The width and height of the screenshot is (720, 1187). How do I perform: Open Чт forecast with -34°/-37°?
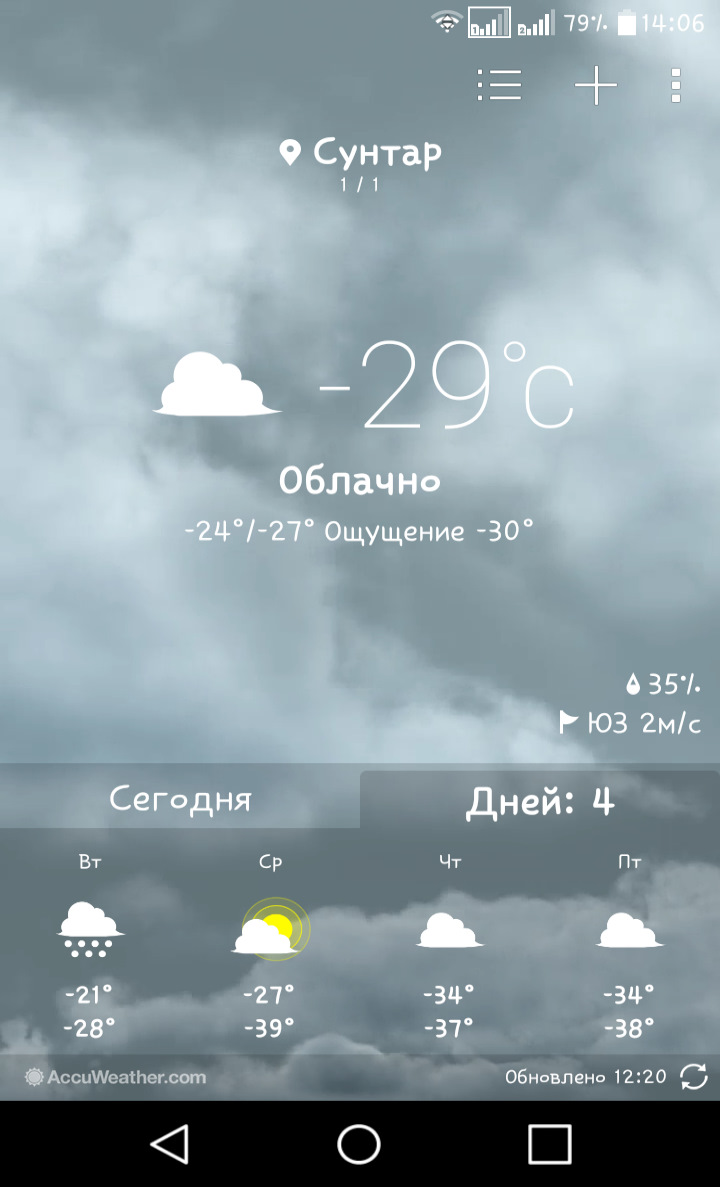click(449, 945)
